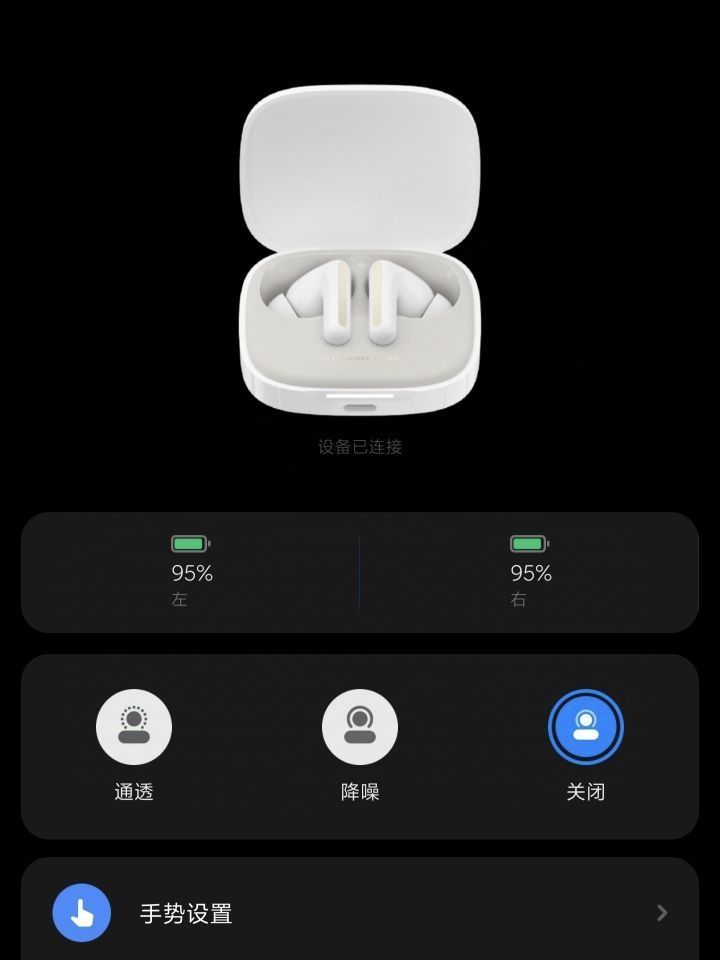720x960 pixels.
Task: Open 手势设置 gesture settings
Action: (x=360, y=913)
